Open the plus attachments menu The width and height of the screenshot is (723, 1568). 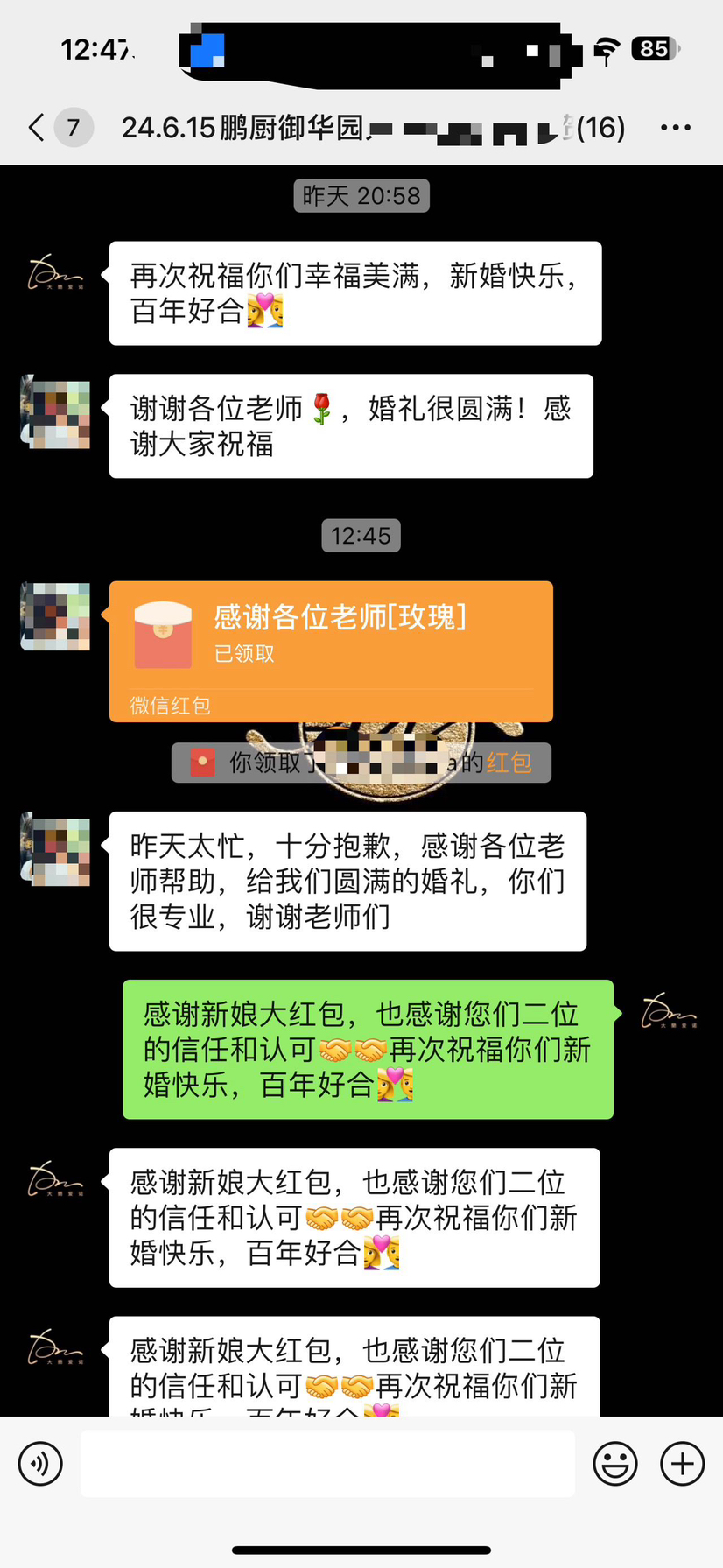pyautogui.click(x=683, y=1463)
